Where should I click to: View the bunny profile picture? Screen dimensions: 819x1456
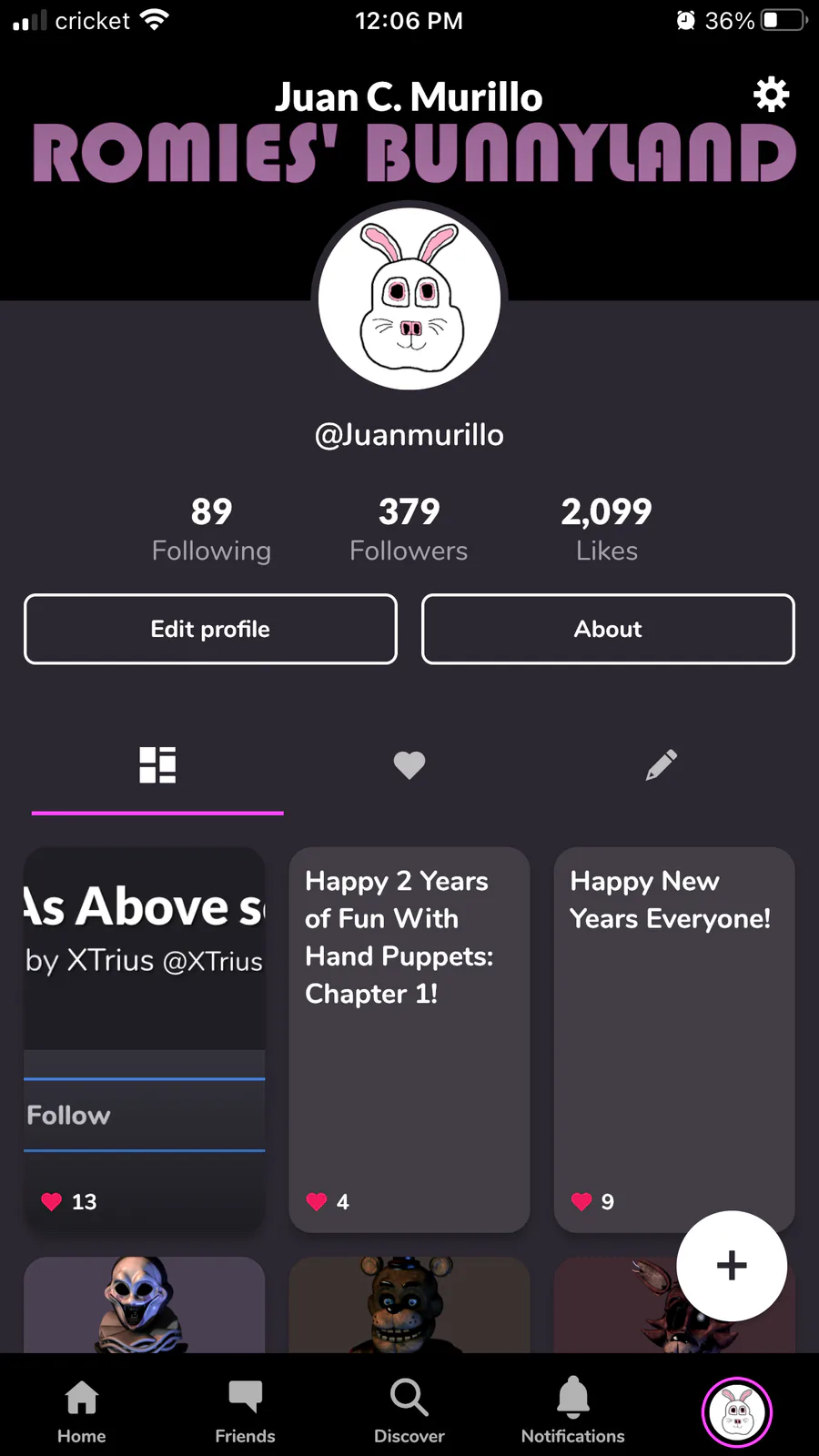[409, 298]
